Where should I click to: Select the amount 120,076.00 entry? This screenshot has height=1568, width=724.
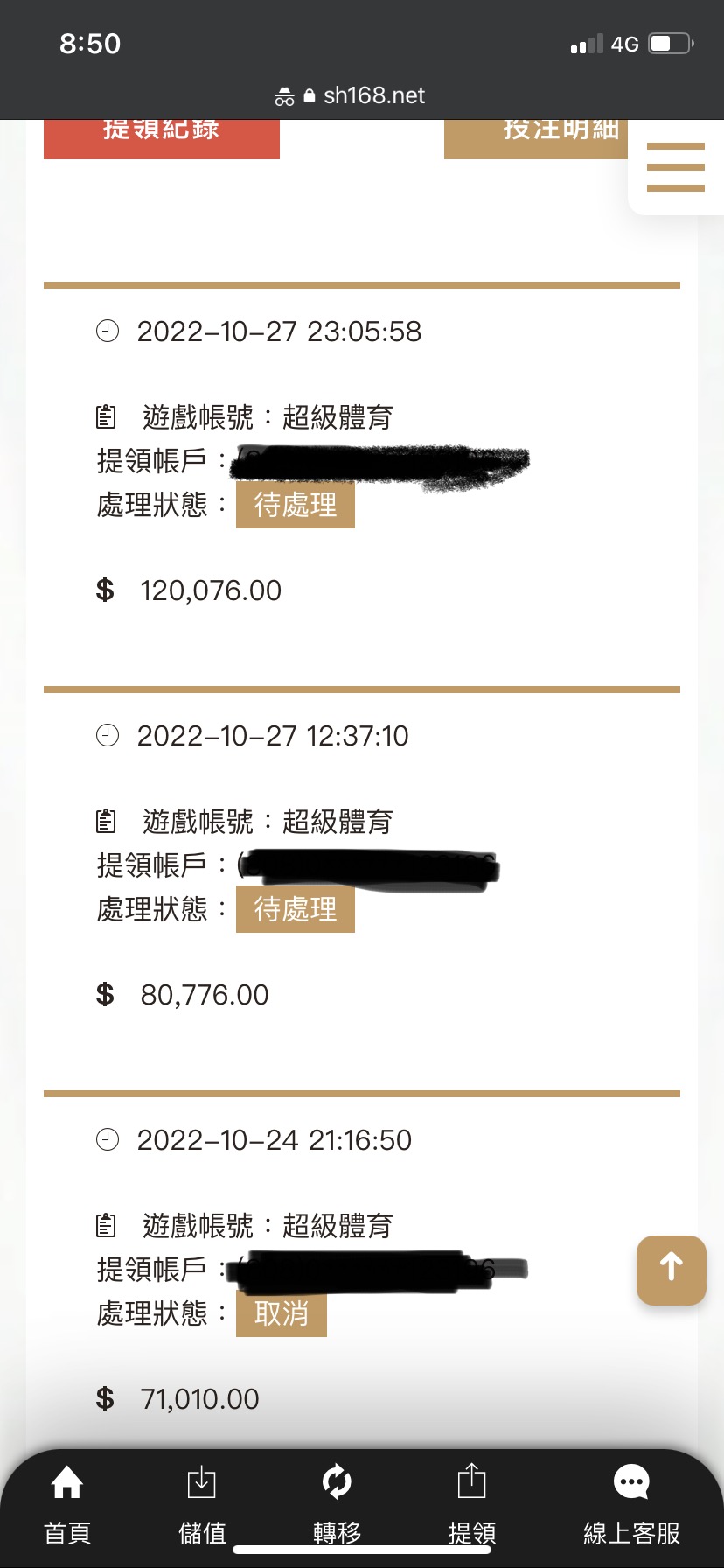click(210, 591)
